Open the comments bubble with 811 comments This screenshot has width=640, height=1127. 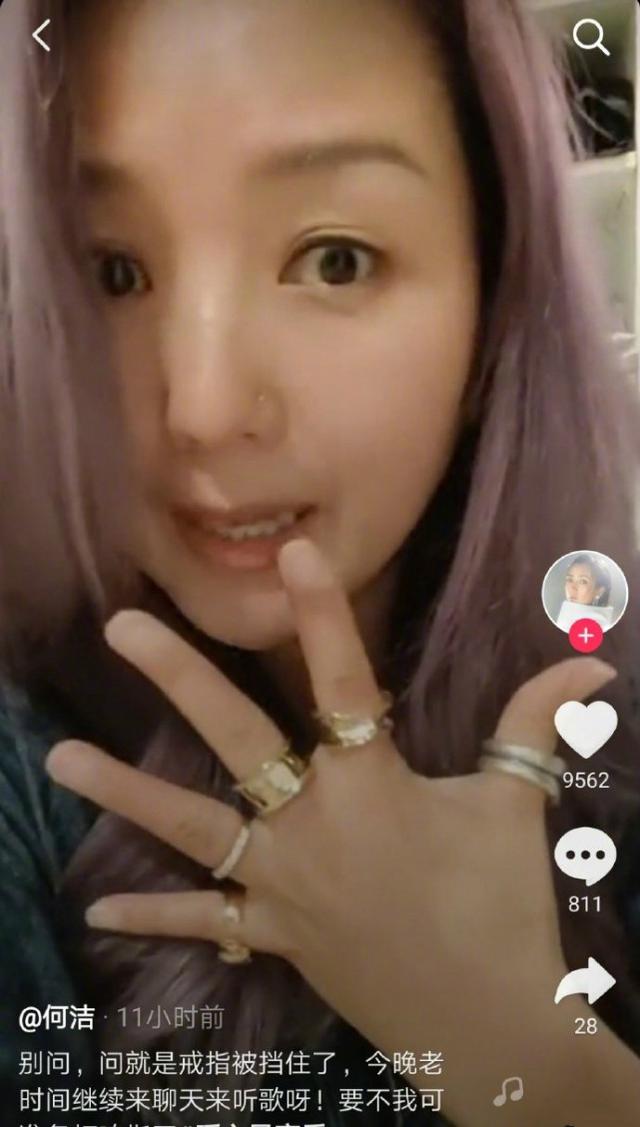click(585, 858)
